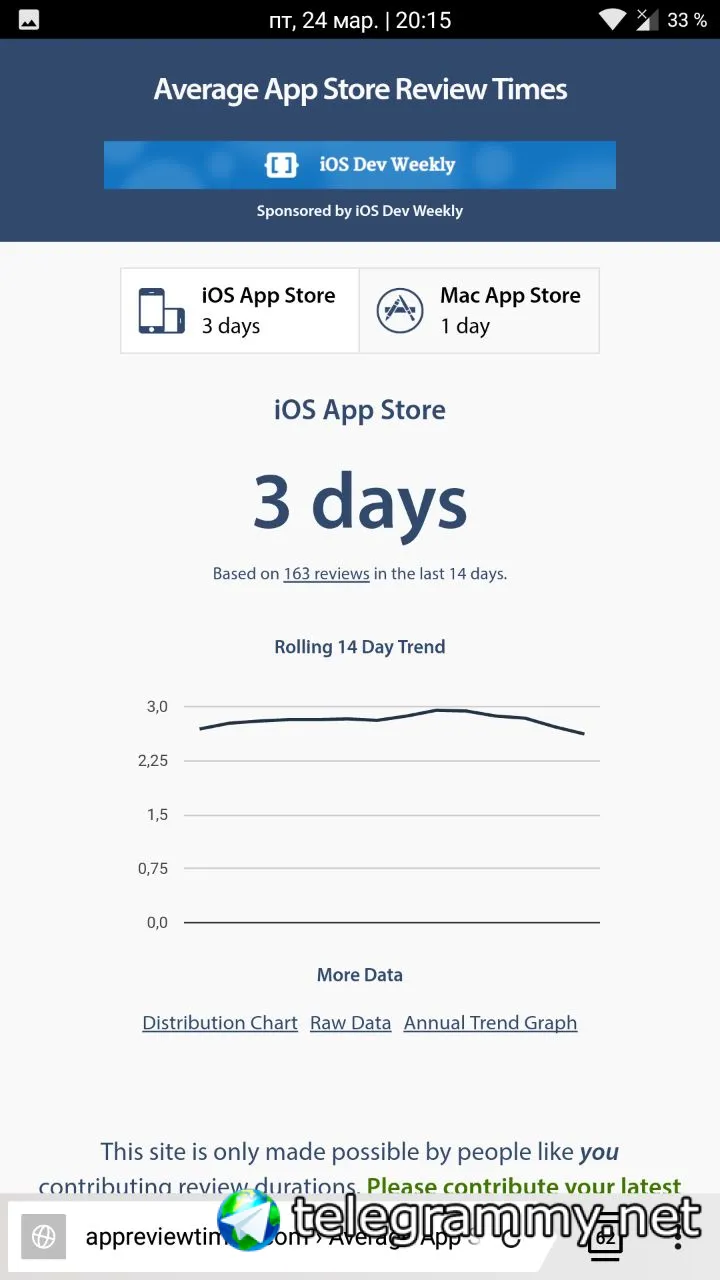Switch to the Mac App Store tab
The width and height of the screenshot is (720, 1280).
[x=479, y=310]
